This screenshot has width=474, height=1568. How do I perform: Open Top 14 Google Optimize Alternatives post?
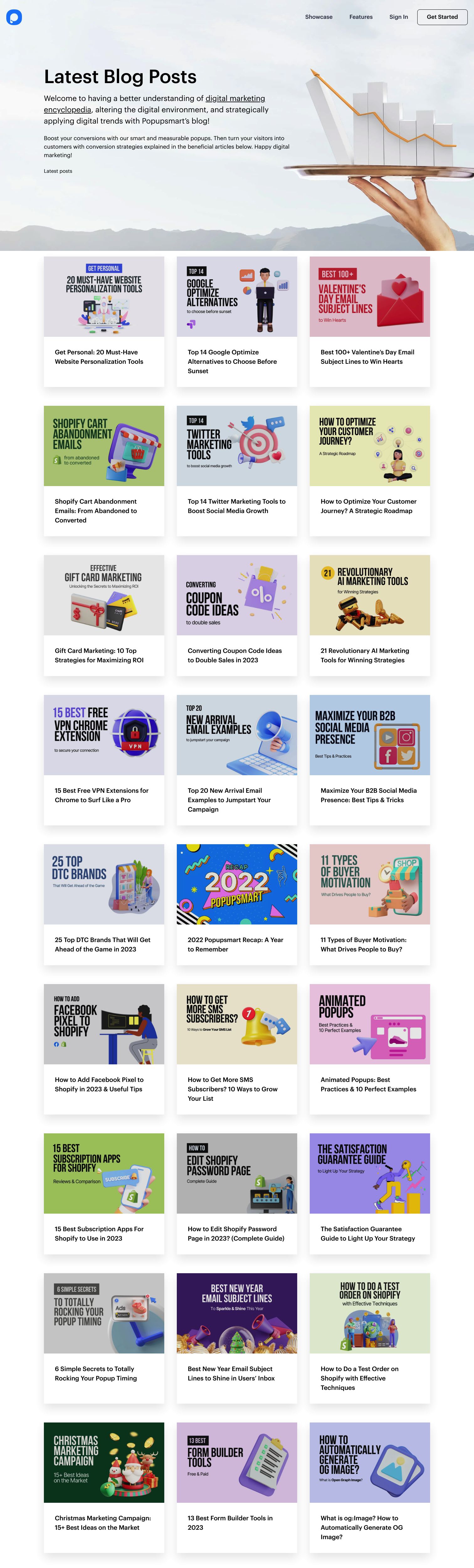(232, 361)
